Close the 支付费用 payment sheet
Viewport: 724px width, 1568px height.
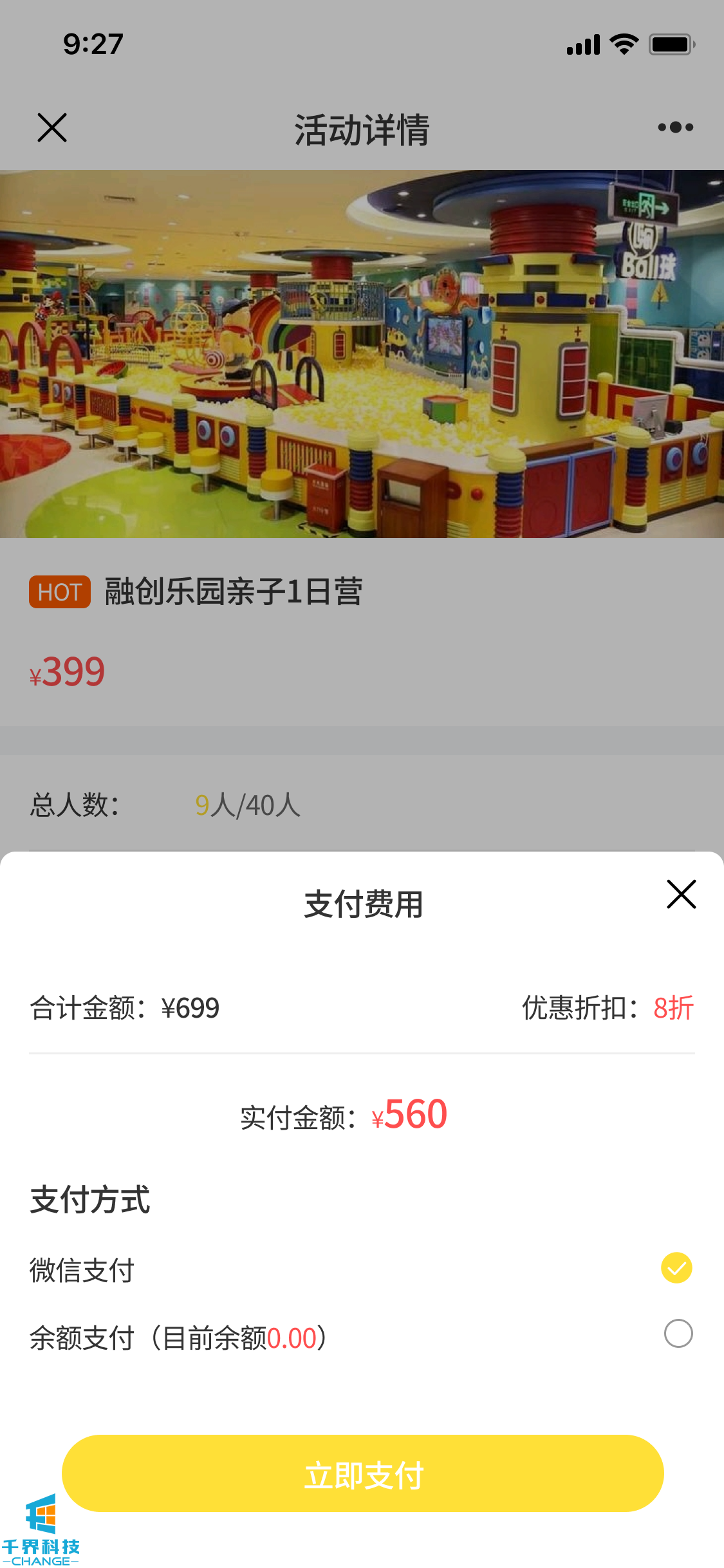click(x=681, y=894)
